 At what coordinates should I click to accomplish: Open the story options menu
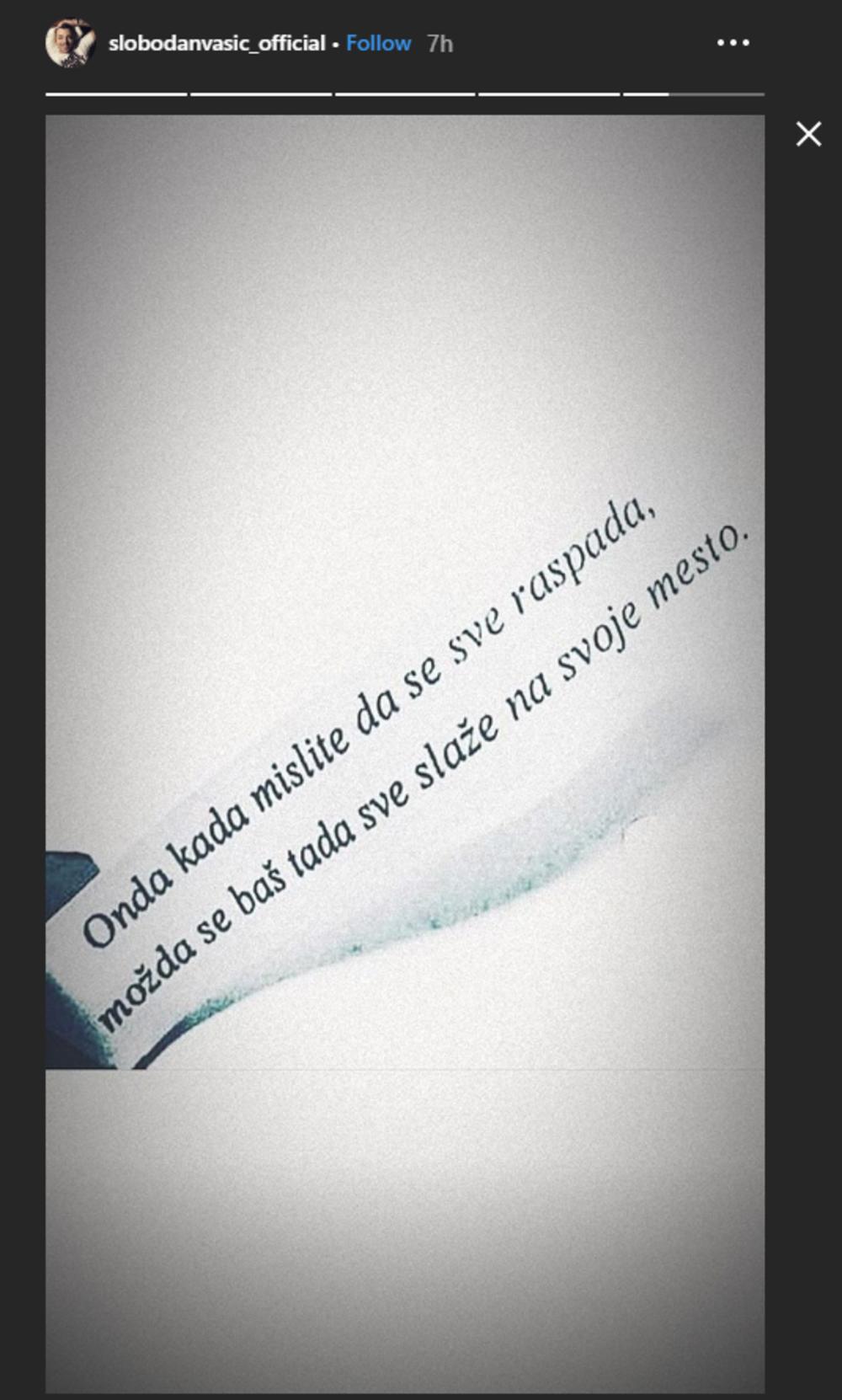(x=733, y=43)
